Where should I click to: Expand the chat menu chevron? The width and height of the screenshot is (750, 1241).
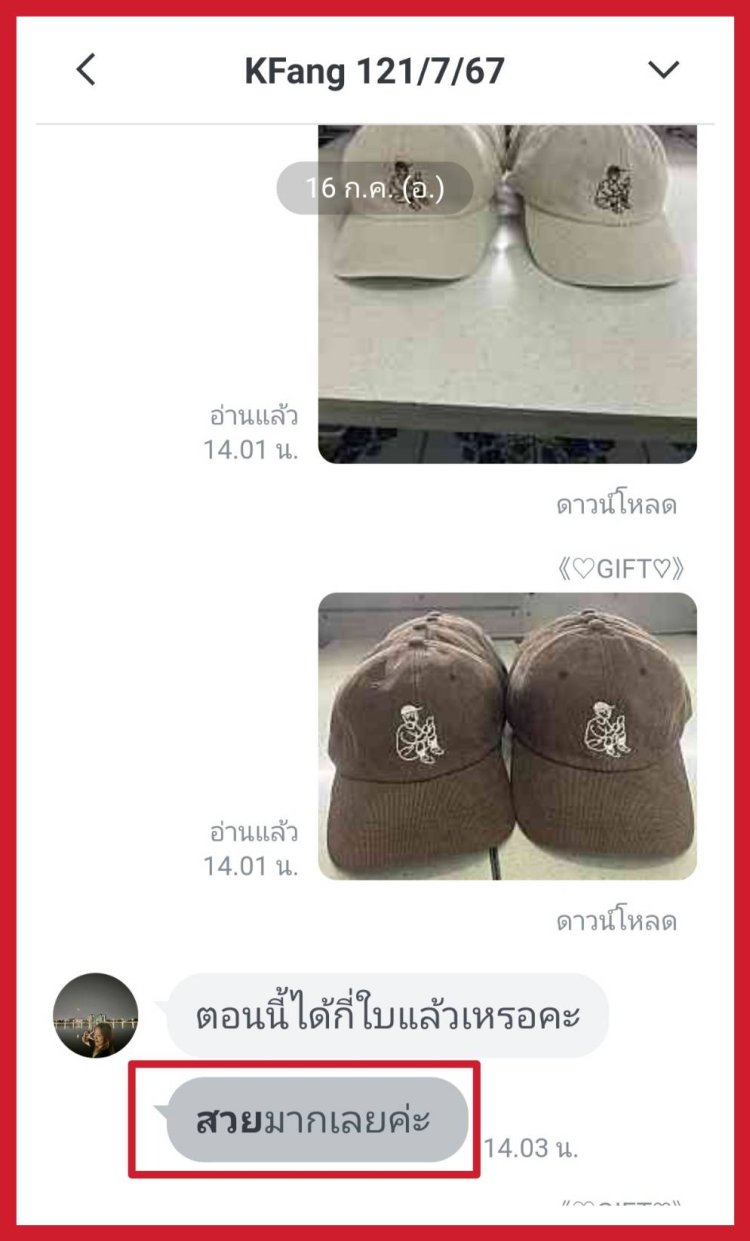(x=663, y=70)
